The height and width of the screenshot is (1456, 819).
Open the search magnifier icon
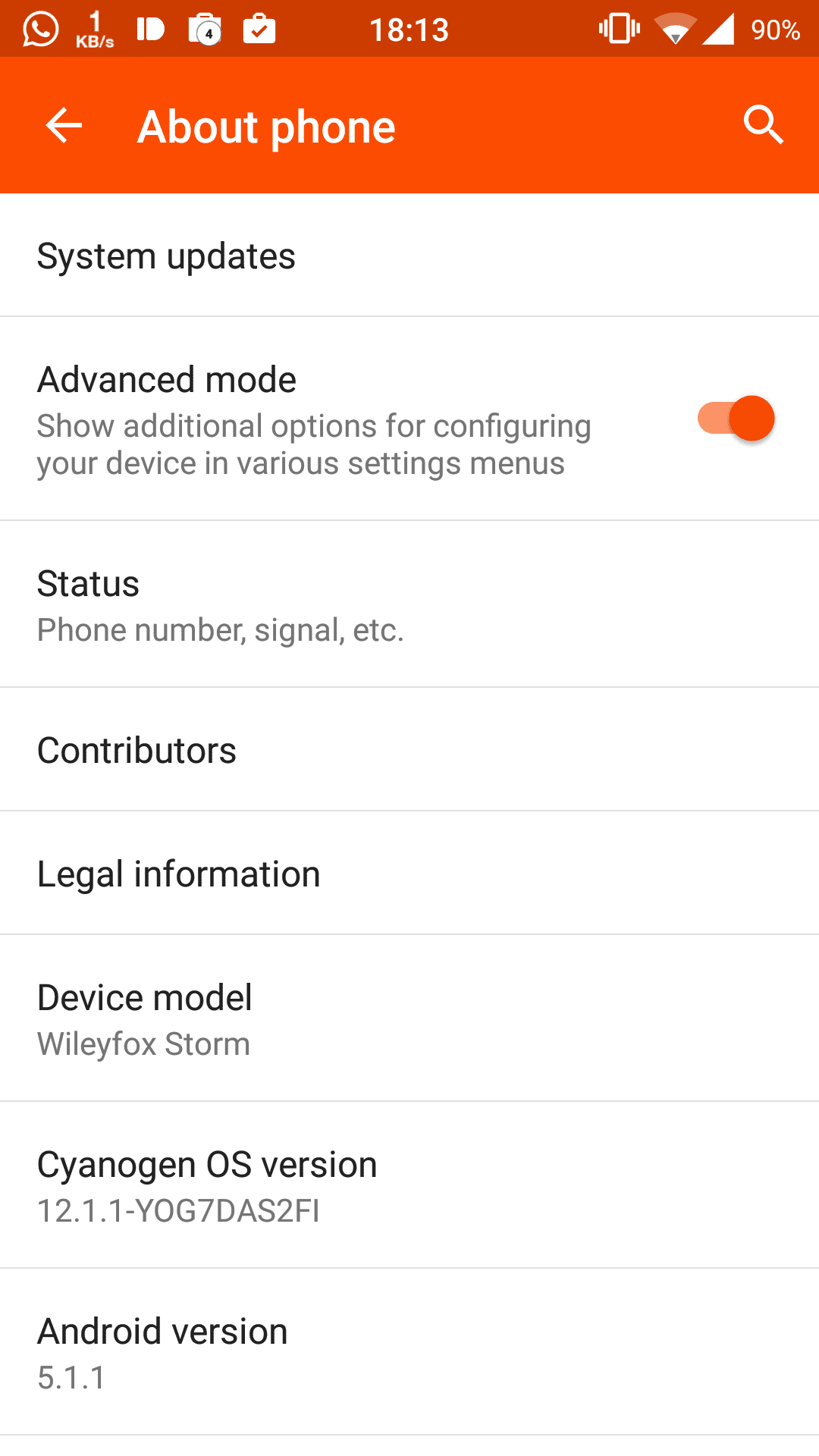coord(763,125)
